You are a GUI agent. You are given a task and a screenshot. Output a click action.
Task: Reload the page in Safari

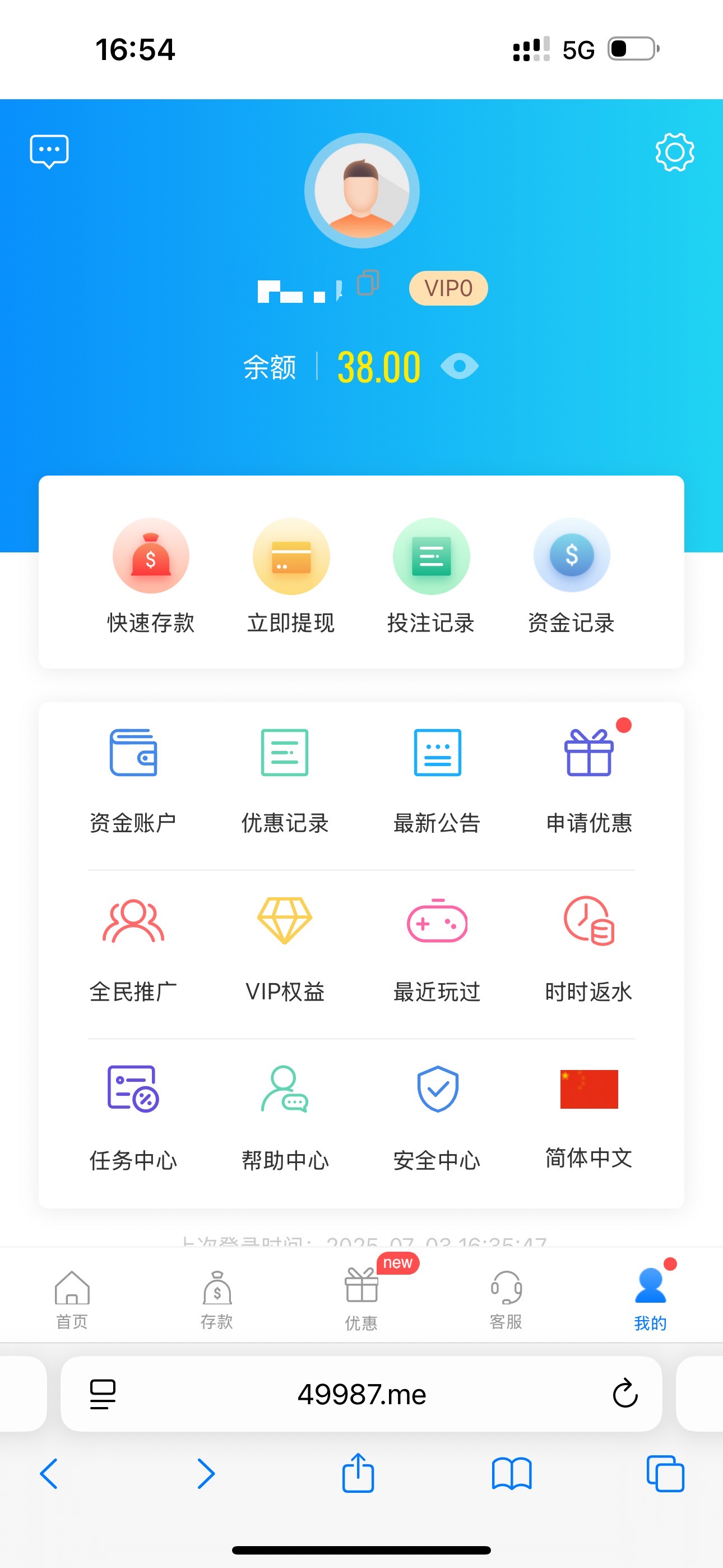pos(624,1393)
